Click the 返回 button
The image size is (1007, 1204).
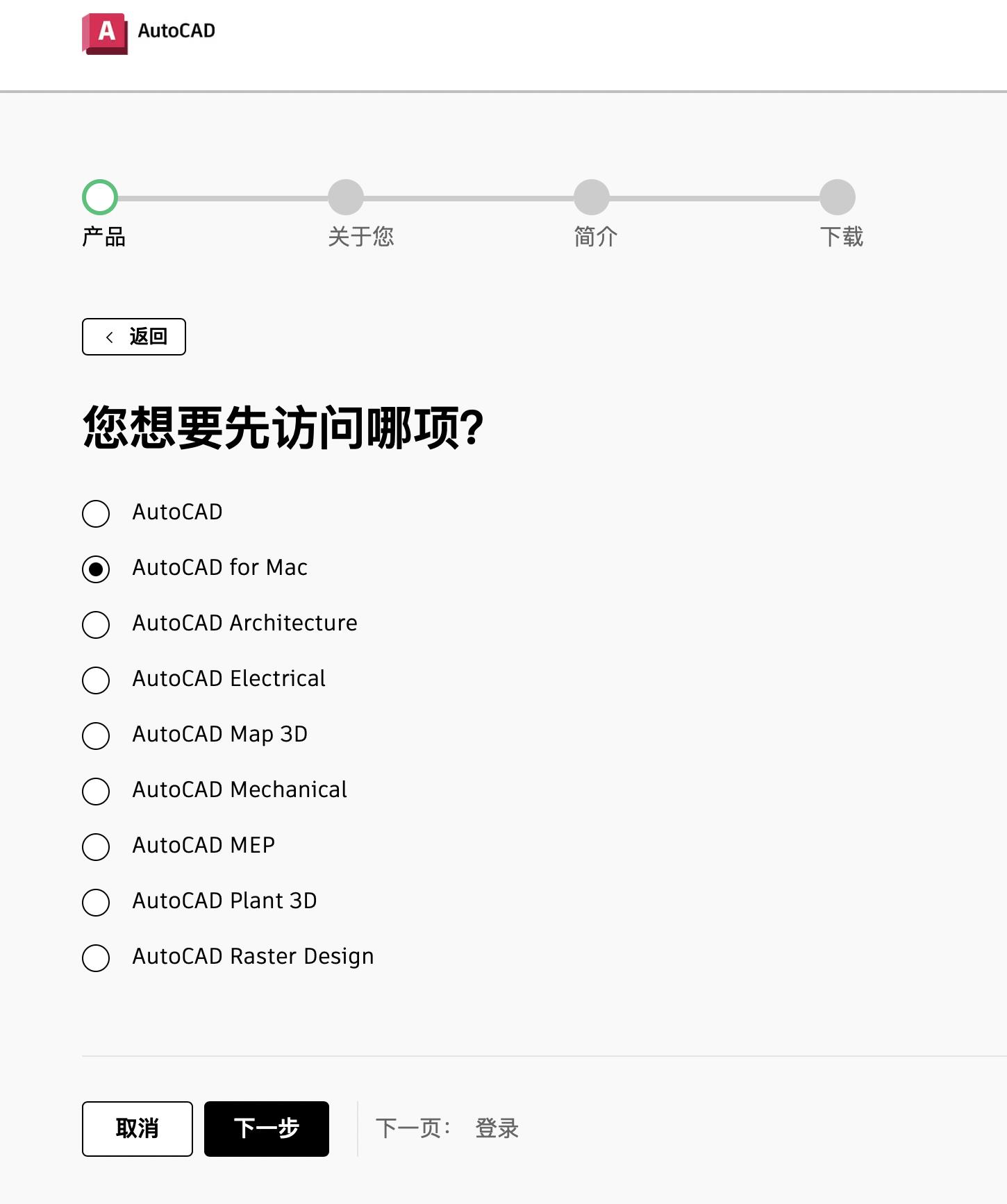(x=134, y=336)
